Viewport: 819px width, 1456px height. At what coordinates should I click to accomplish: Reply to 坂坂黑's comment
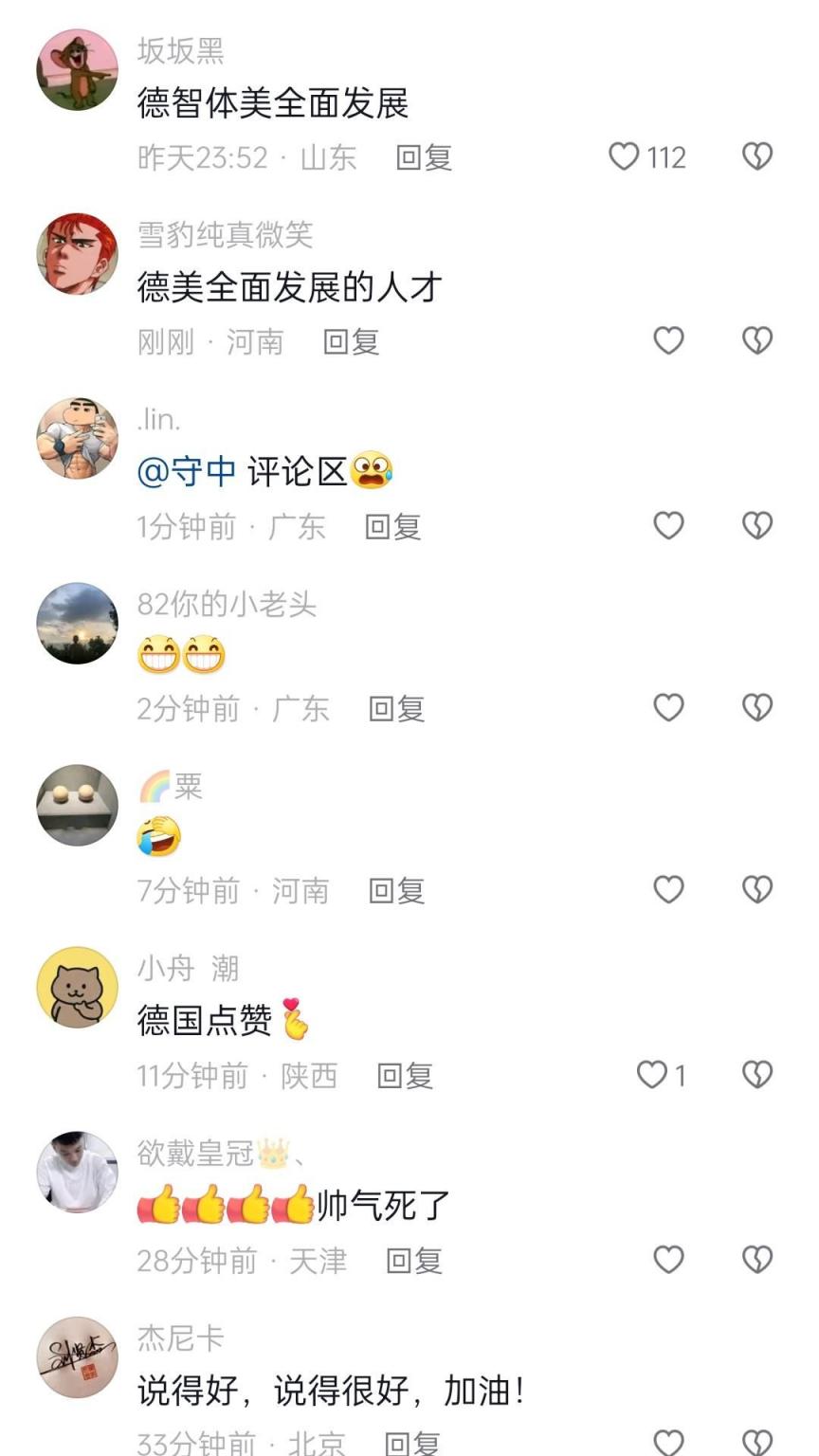pyautogui.click(x=424, y=157)
